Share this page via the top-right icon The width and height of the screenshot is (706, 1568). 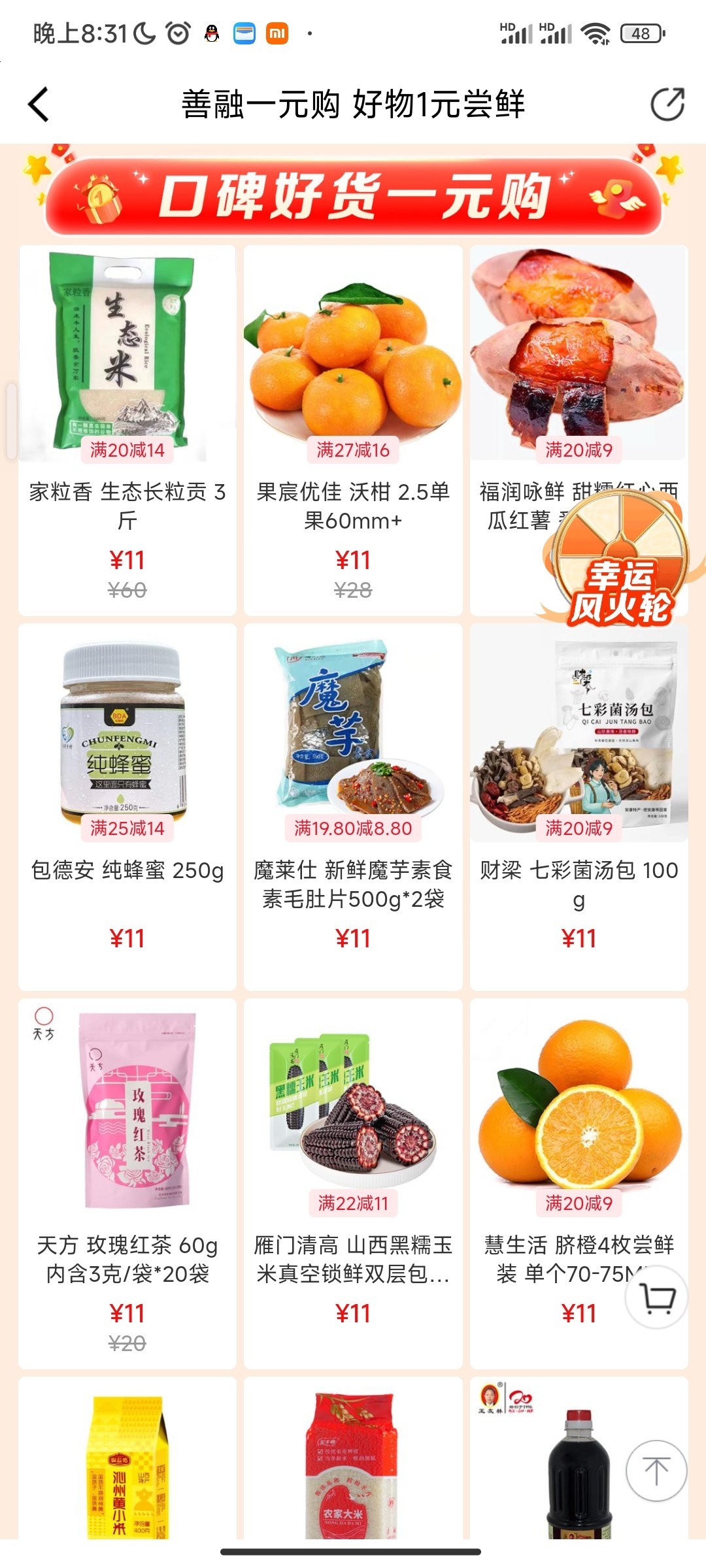(667, 105)
